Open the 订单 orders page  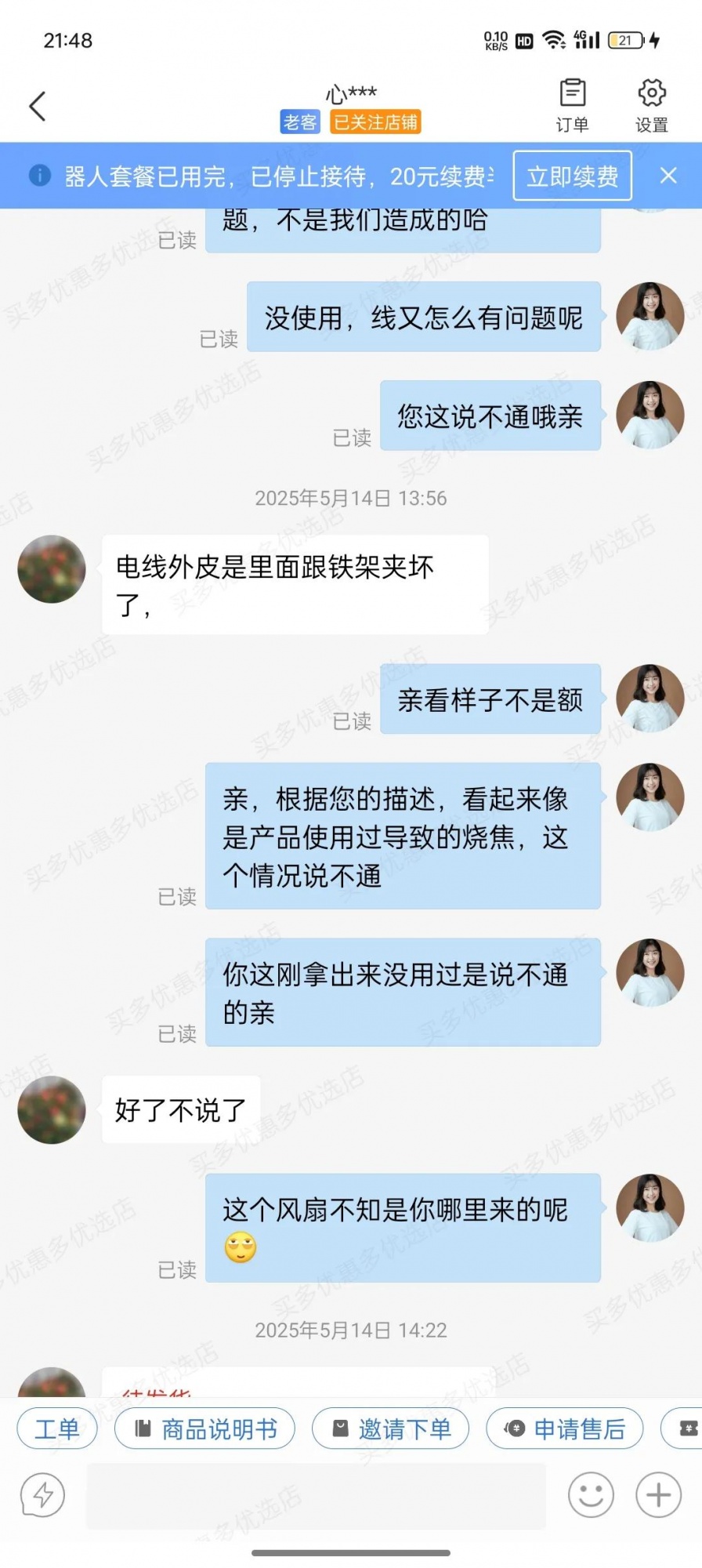pyautogui.click(x=572, y=106)
